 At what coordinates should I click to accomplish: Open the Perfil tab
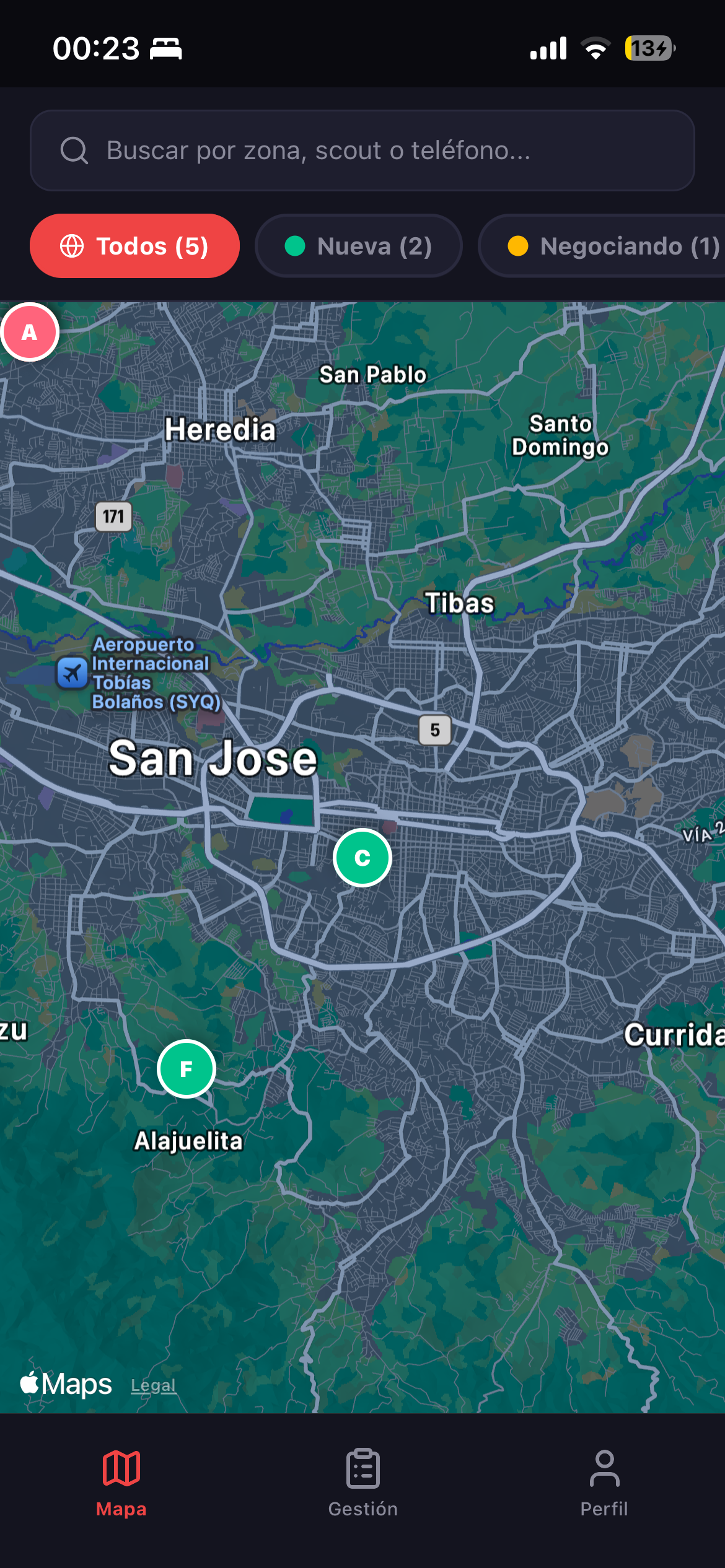coord(604,1483)
